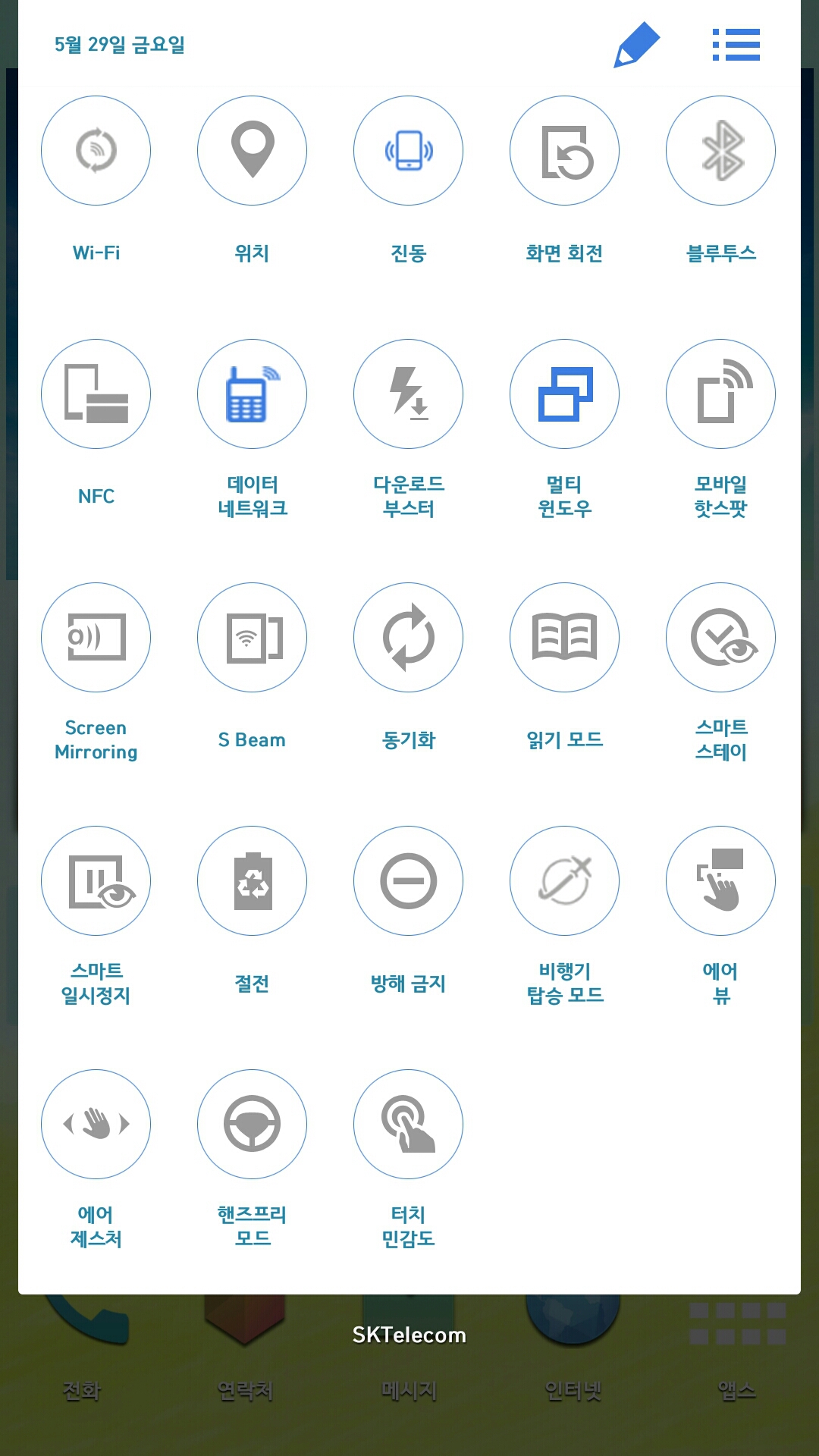Toggle 절전 (power saving)

[x=253, y=881]
